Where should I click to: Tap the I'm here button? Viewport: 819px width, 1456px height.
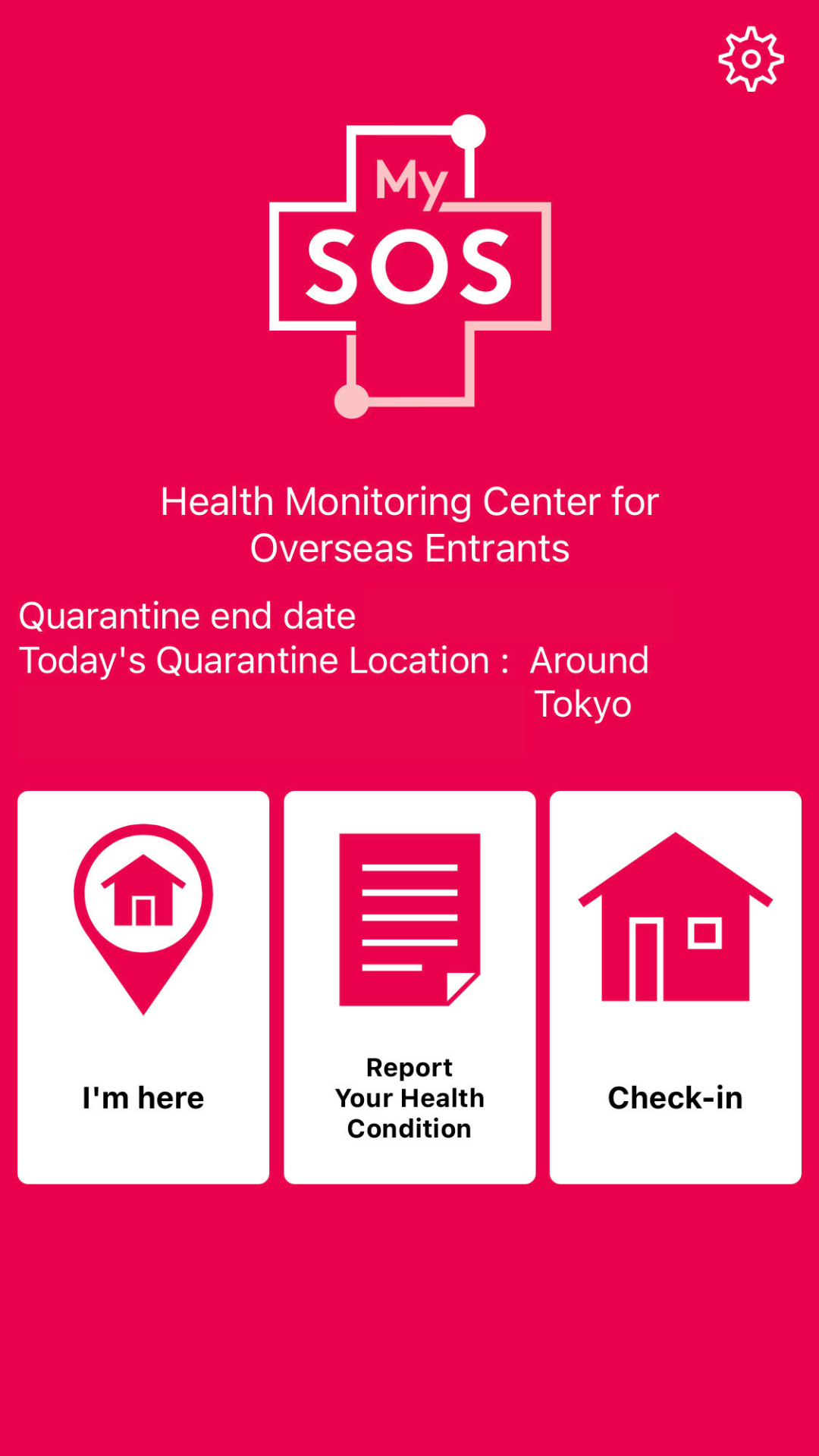(x=143, y=987)
